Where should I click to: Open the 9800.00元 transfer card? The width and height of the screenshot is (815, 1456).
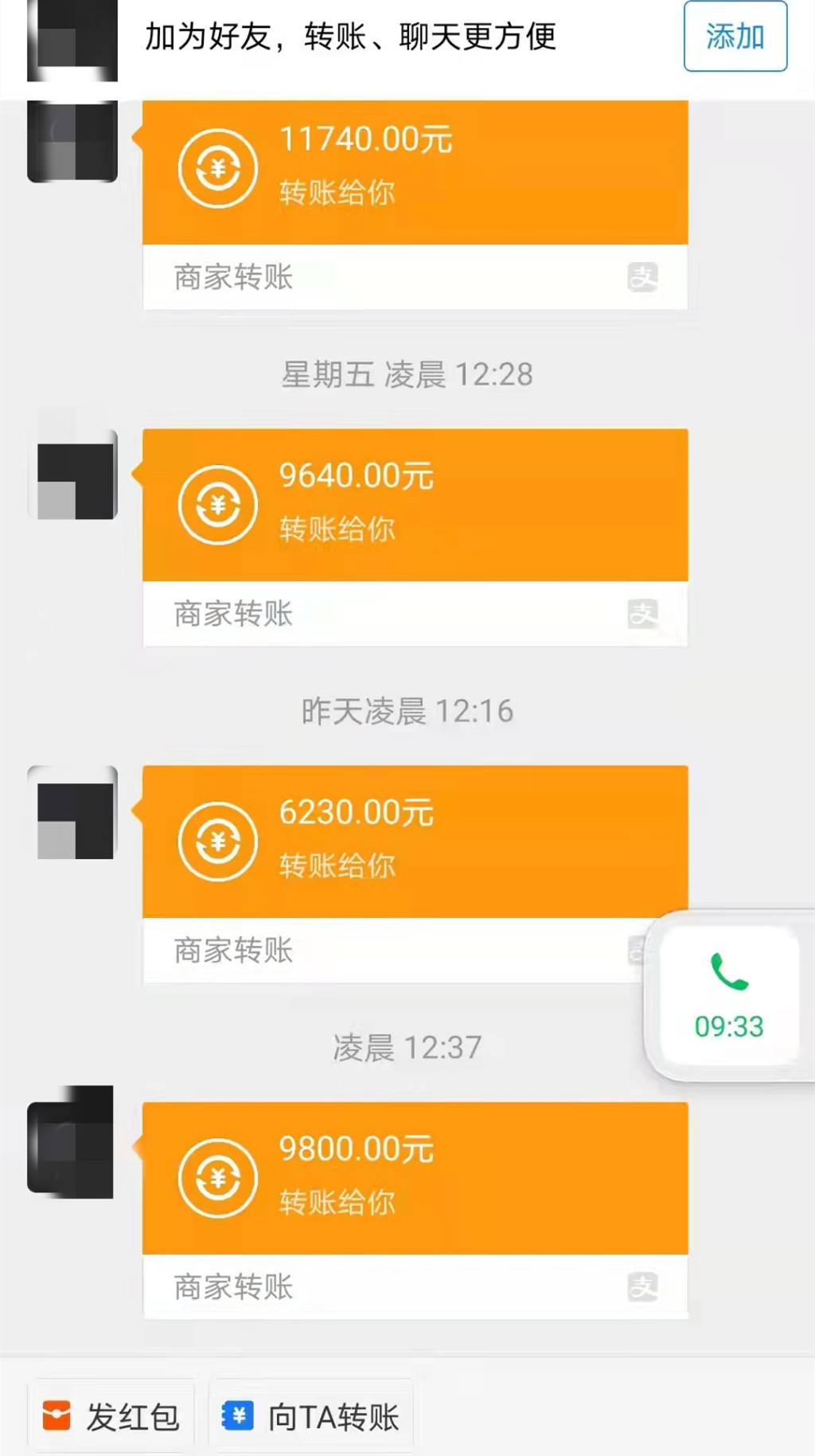click(x=414, y=1178)
